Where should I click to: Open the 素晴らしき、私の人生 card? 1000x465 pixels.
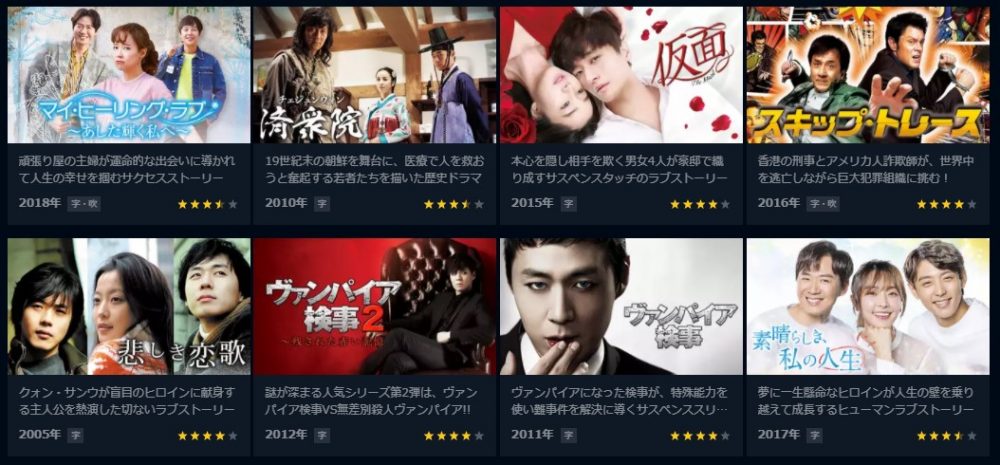point(867,306)
